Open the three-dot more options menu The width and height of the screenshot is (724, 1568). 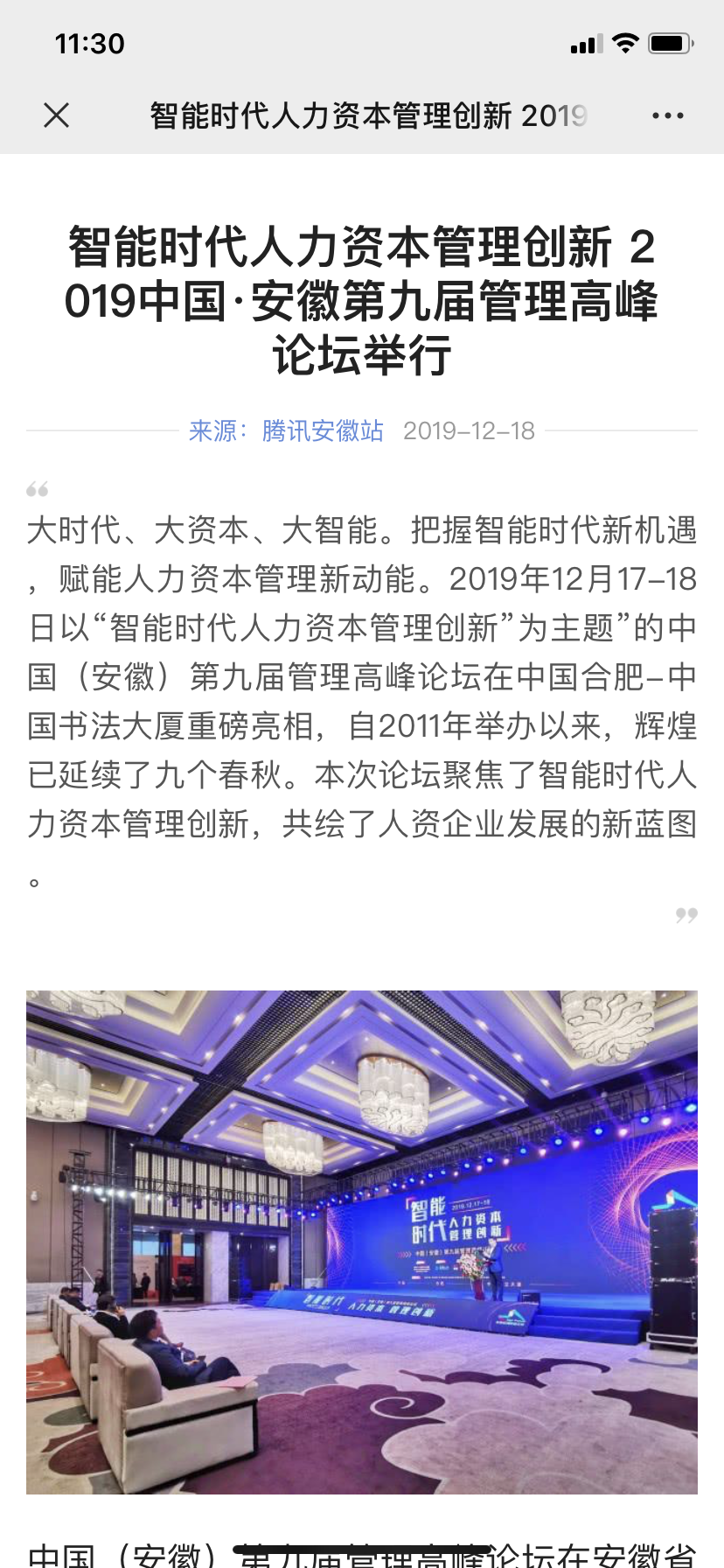[x=667, y=115]
